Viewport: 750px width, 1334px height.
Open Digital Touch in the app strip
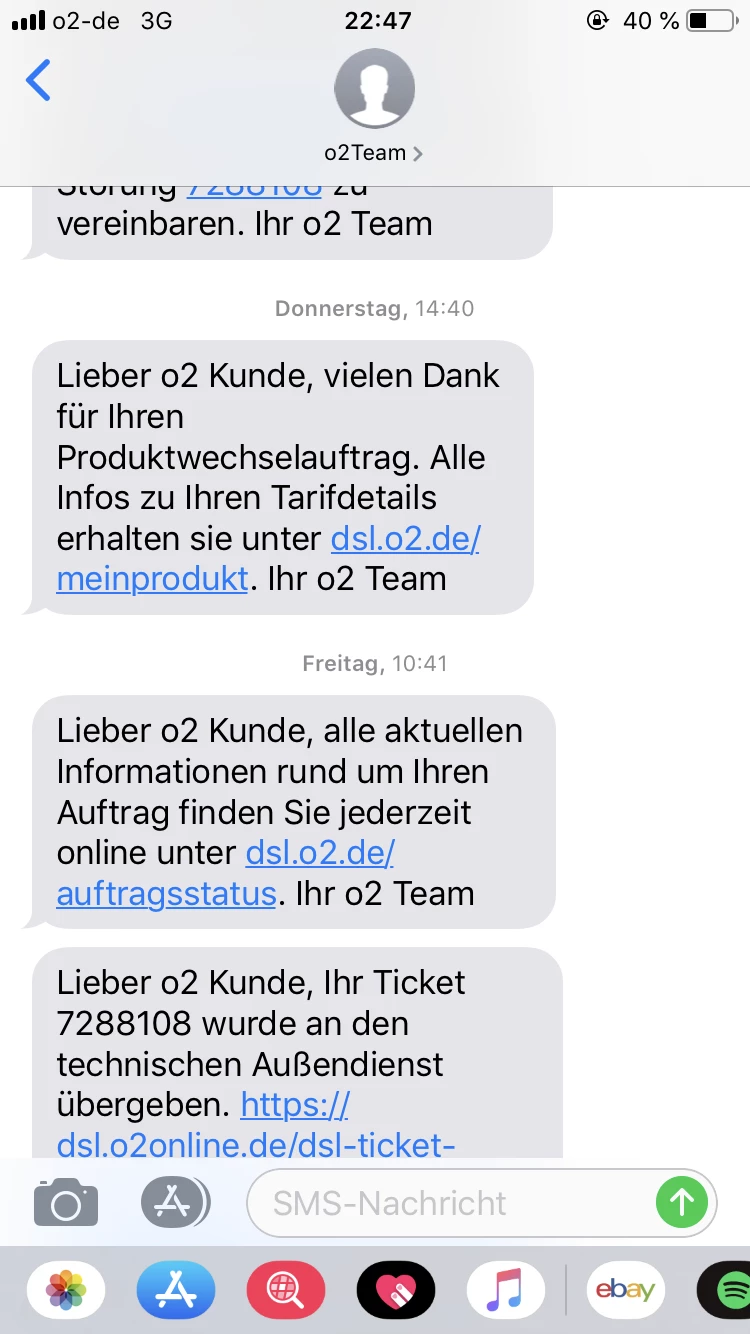[x=396, y=1290]
